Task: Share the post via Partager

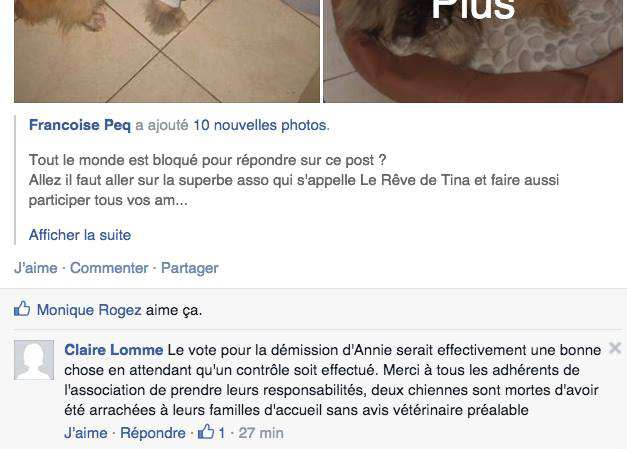Action: pyautogui.click(x=189, y=268)
